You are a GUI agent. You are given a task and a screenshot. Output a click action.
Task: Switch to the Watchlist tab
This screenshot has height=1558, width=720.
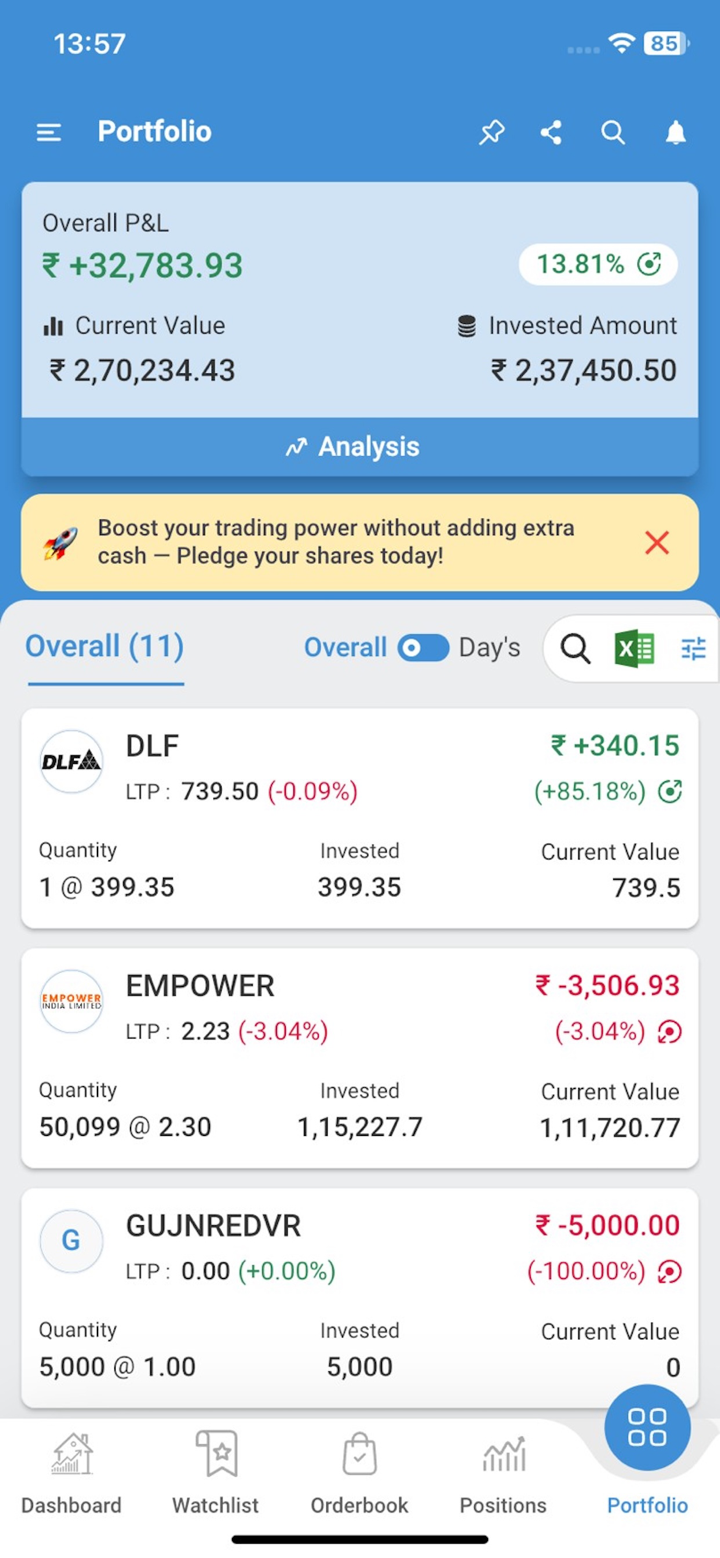click(215, 1474)
